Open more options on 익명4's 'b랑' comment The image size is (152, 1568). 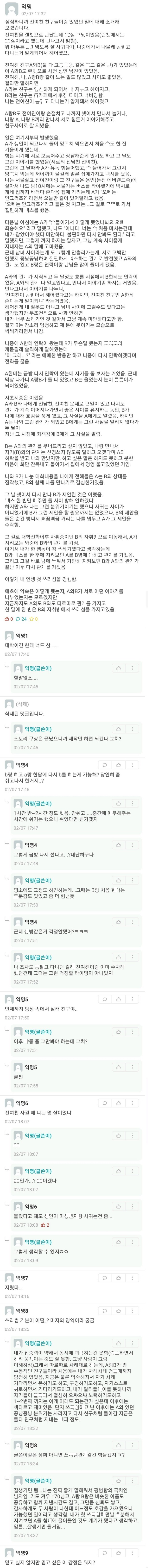pyautogui.click(x=133, y=765)
